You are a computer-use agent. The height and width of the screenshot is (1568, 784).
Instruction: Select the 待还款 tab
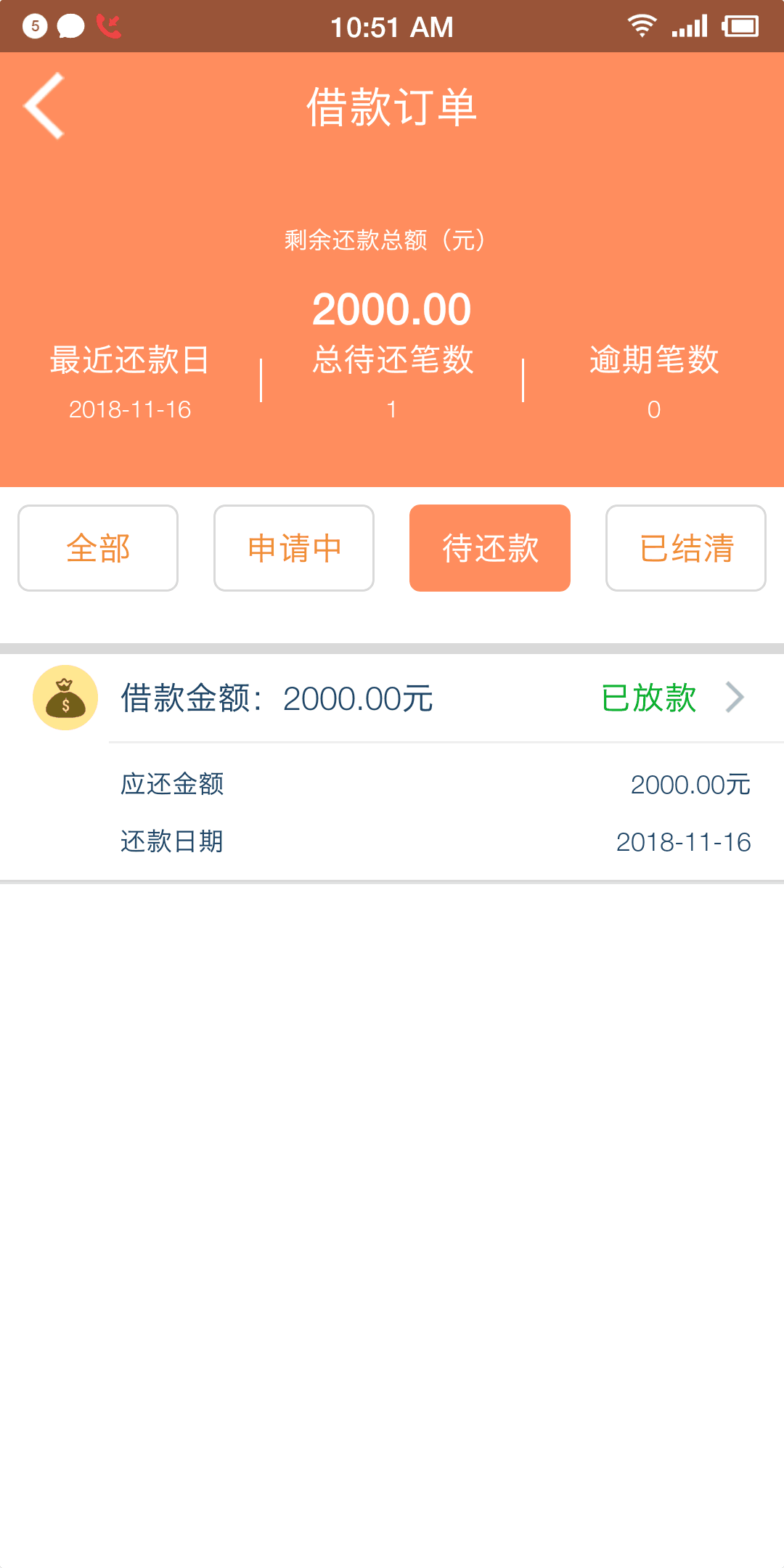(490, 548)
